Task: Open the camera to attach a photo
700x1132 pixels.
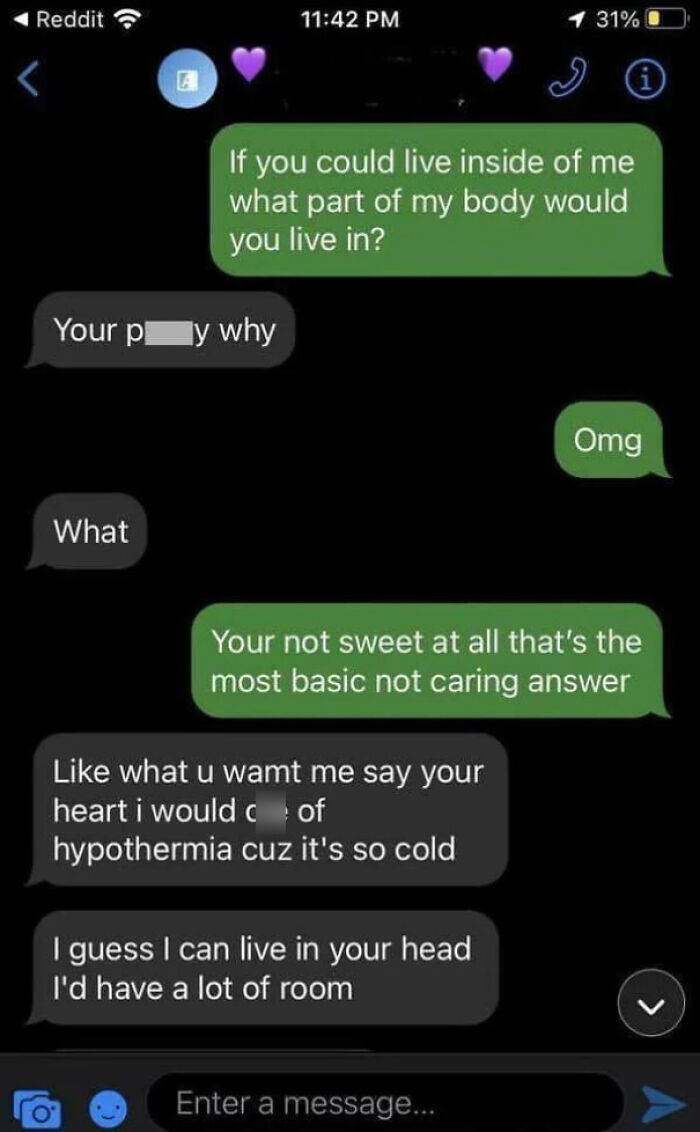Action: click(x=37, y=1105)
